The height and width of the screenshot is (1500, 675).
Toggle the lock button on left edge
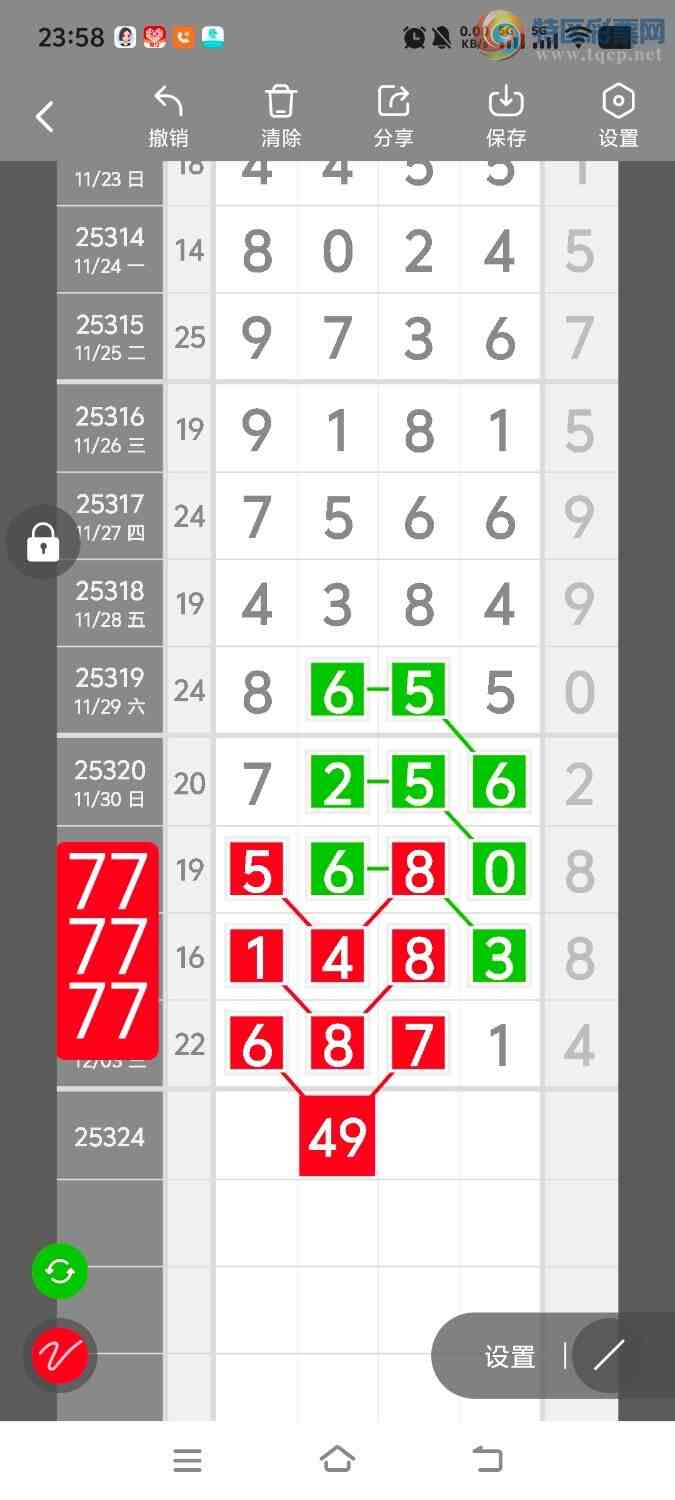coord(42,543)
